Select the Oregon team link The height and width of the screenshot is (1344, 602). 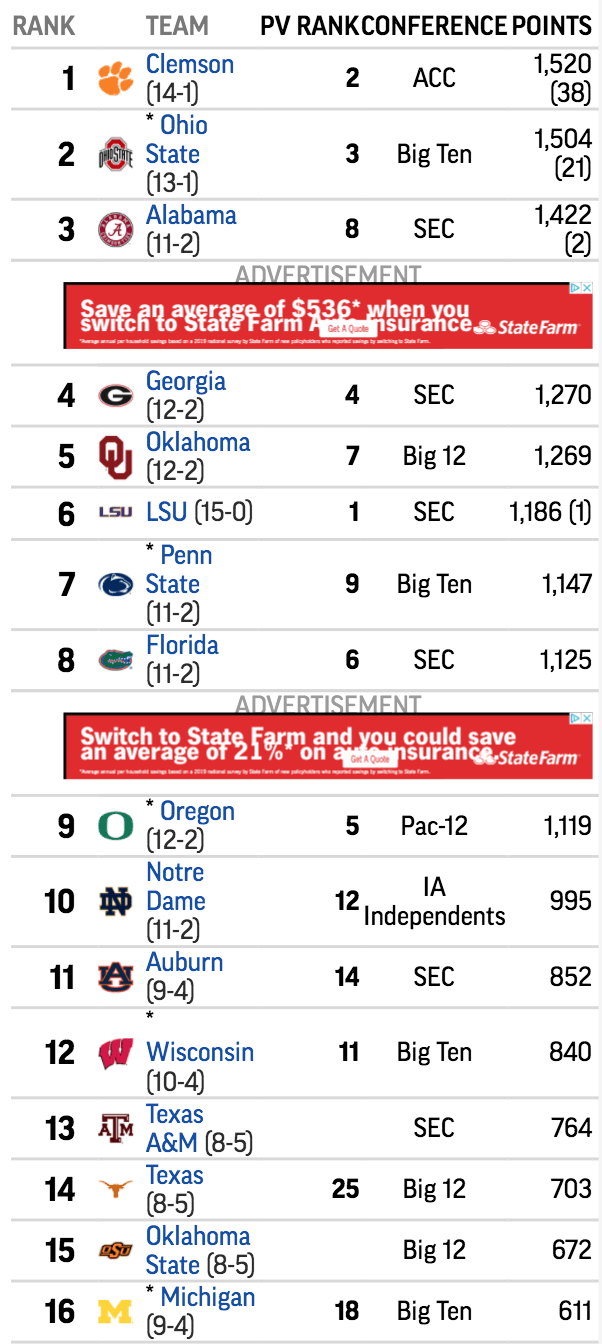(x=197, y=811)
